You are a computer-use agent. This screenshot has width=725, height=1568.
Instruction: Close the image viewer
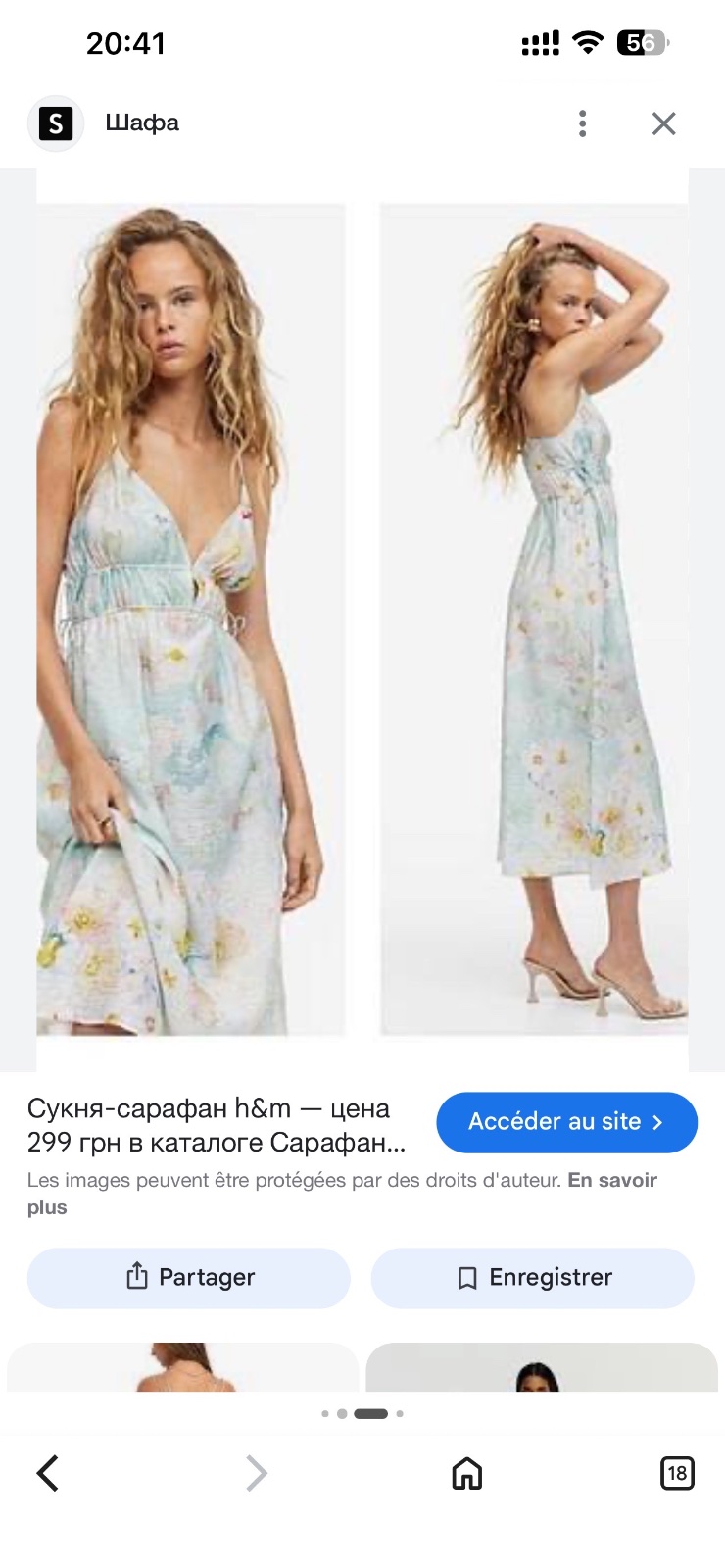[x=664, y=123]
